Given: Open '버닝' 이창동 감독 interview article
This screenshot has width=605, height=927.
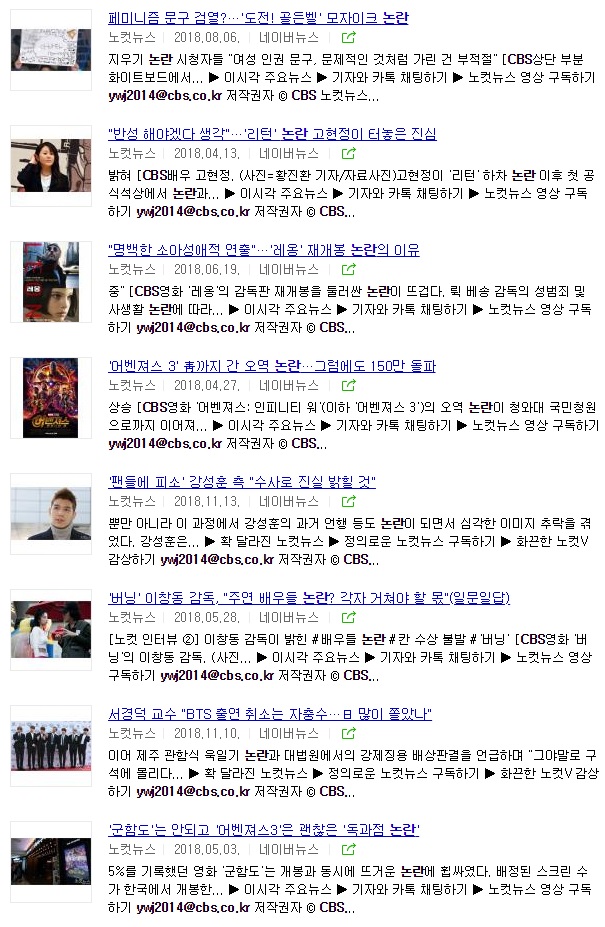Looking at the screenshot, I should (308, 598).
